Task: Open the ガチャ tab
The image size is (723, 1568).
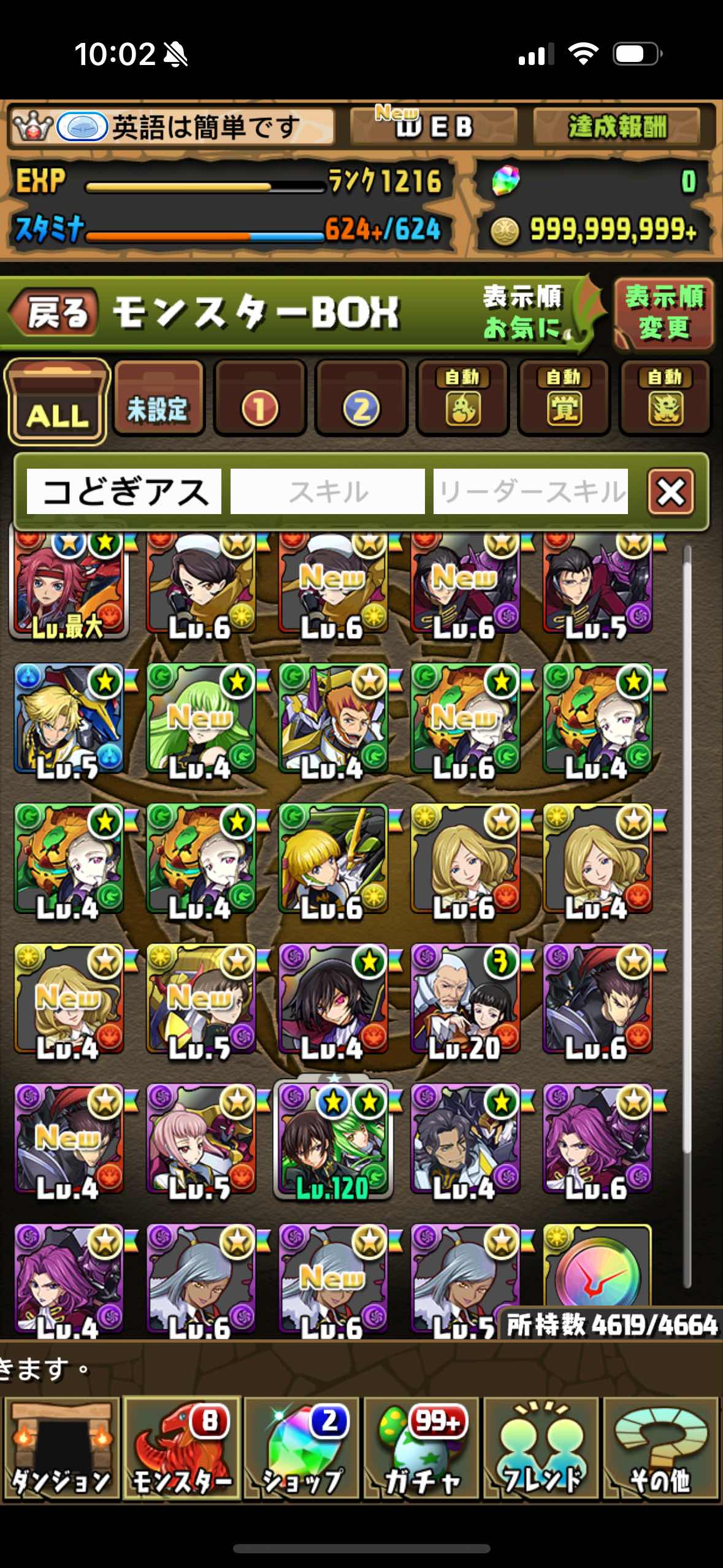Action: pyautogui.click(x=422, y=1449)
